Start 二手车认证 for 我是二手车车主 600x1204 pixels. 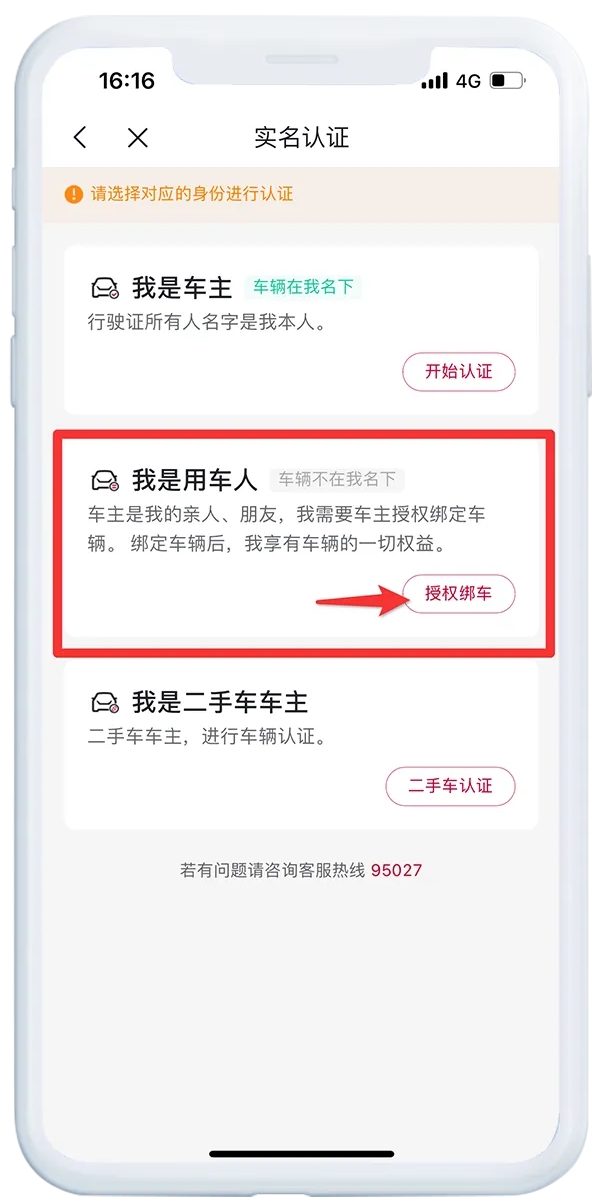[x=450, y=786]
